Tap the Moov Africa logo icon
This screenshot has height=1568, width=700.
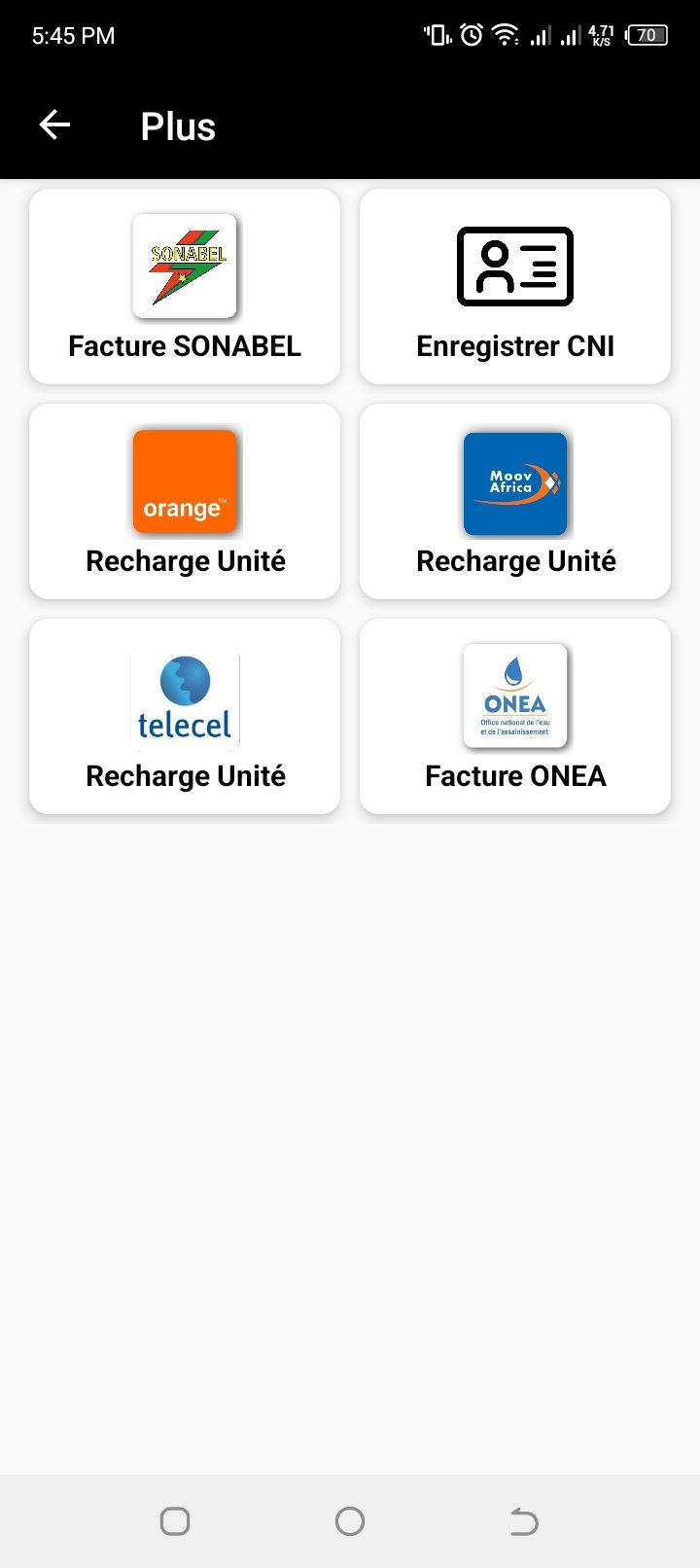pos(514,481)
